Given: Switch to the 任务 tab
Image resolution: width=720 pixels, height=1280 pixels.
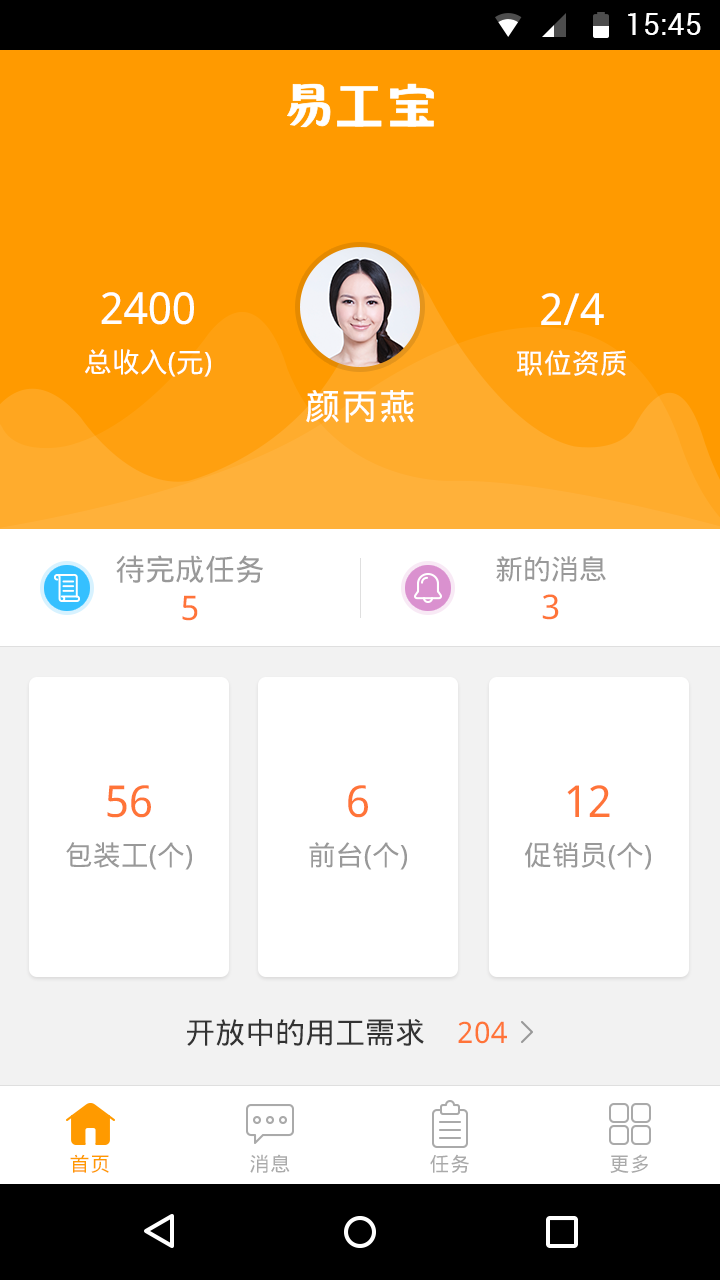Looking at the screenshot, I should click(450, 1137).
